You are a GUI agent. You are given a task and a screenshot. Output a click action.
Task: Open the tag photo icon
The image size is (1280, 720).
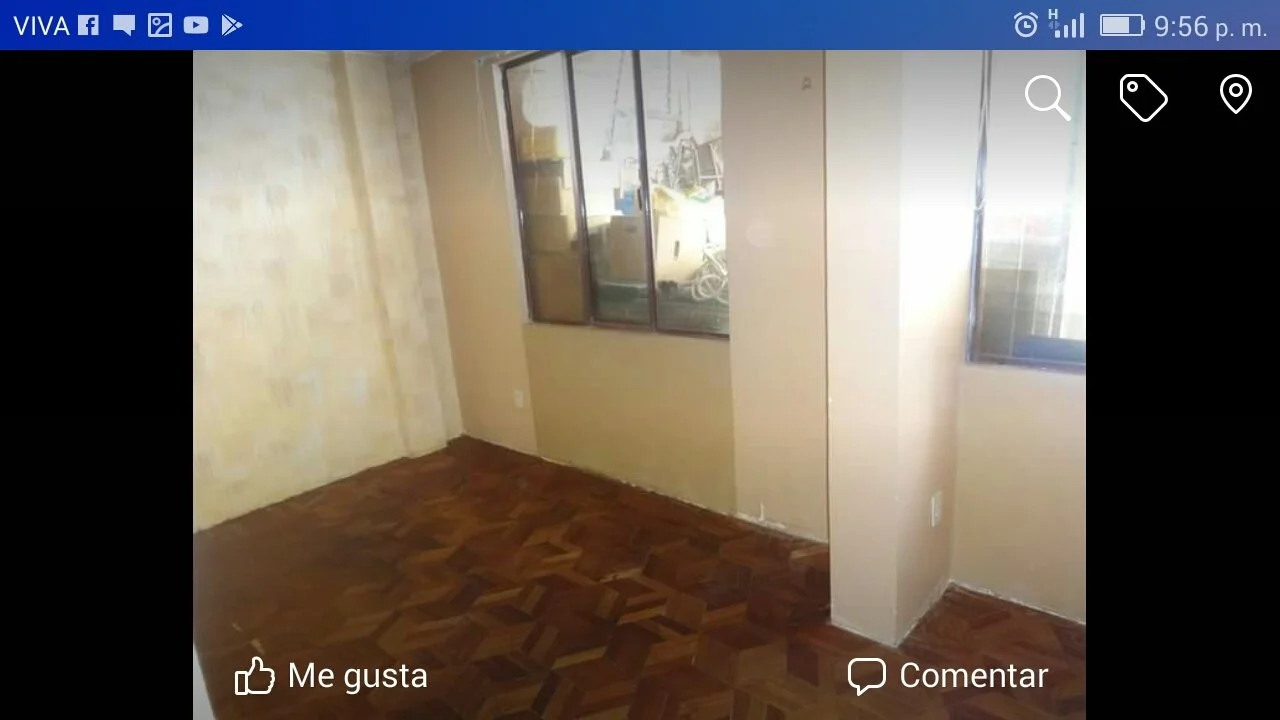[1143, 98]
